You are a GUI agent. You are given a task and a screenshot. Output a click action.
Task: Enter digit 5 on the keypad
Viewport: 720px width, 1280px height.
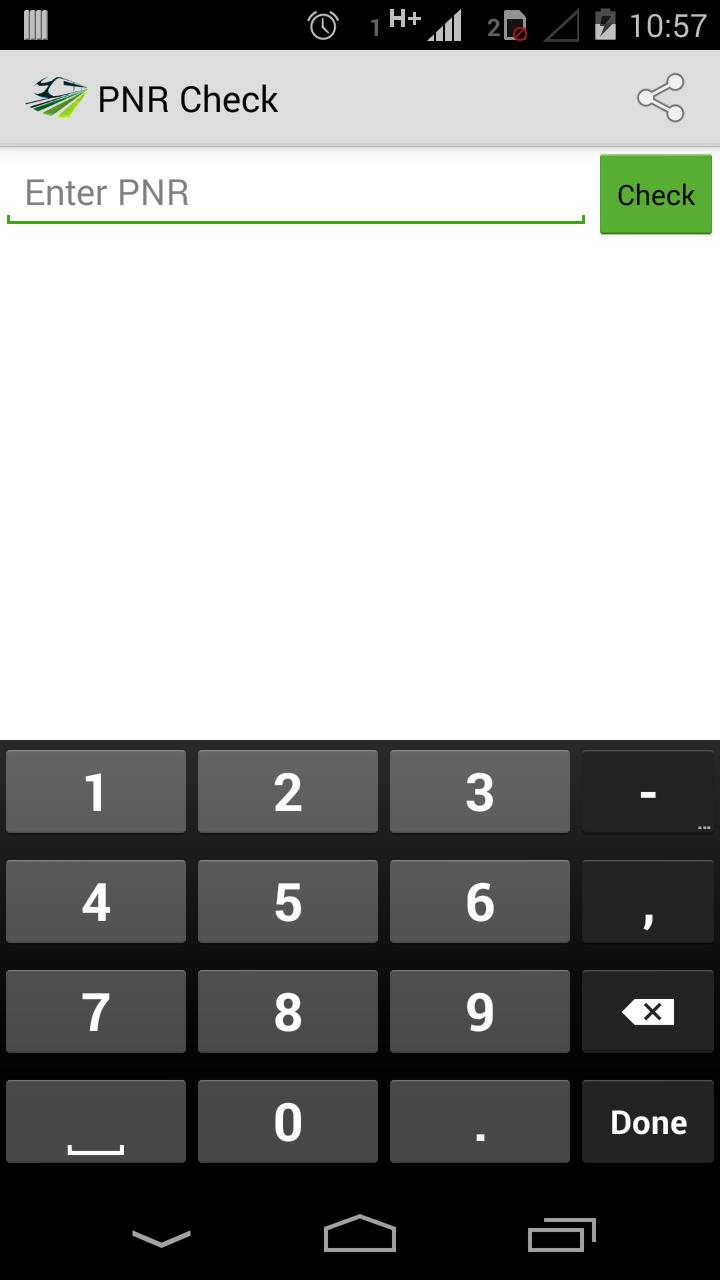pyautogui.click(x=287, y=902)
